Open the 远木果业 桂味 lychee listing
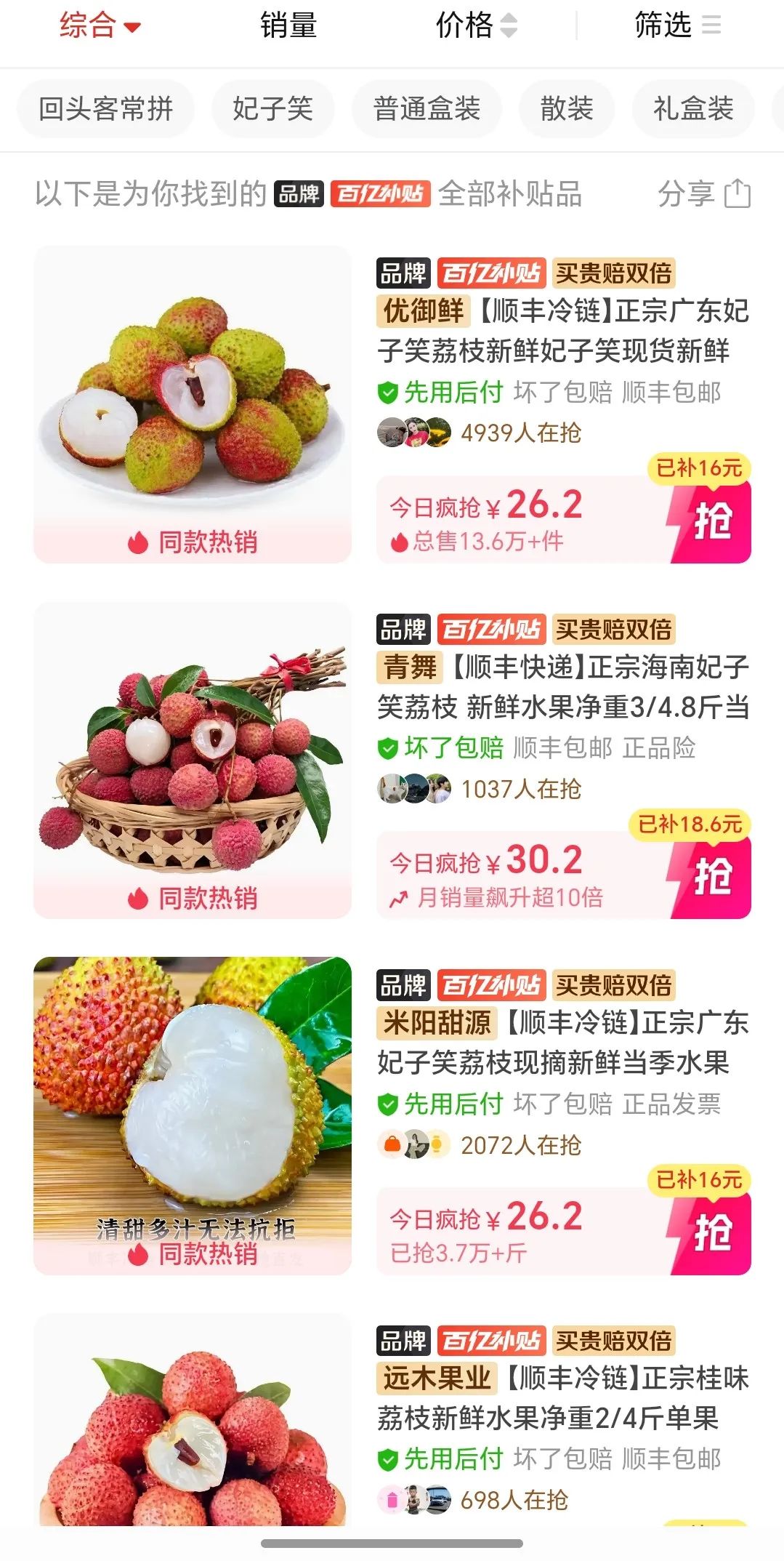The image size is (784, 1561). tap(562, 1398)
